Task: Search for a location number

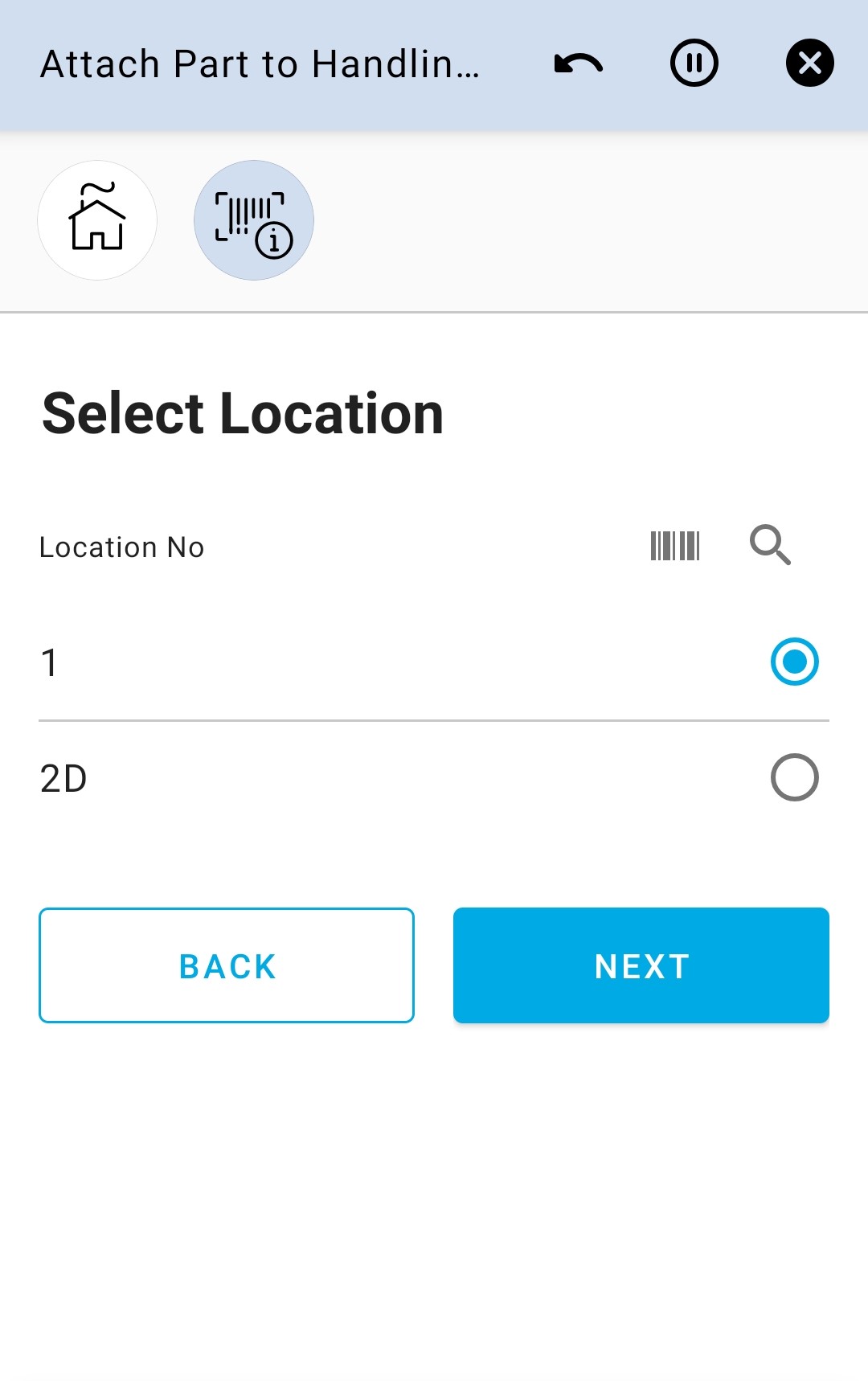Action: [770, 546]
